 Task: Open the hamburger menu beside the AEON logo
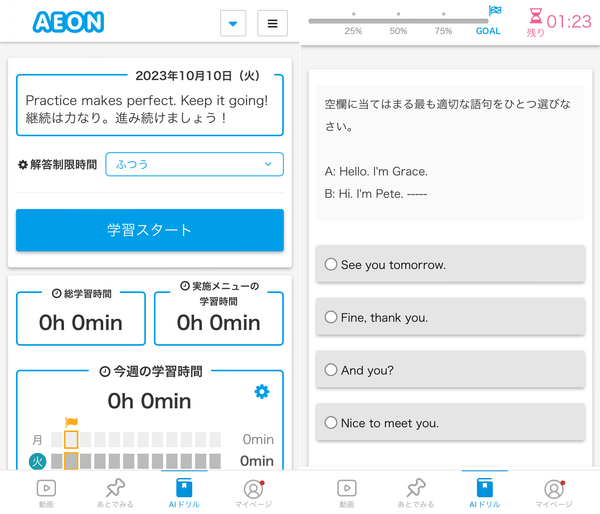pyautogui.click(x=272, y=23)
